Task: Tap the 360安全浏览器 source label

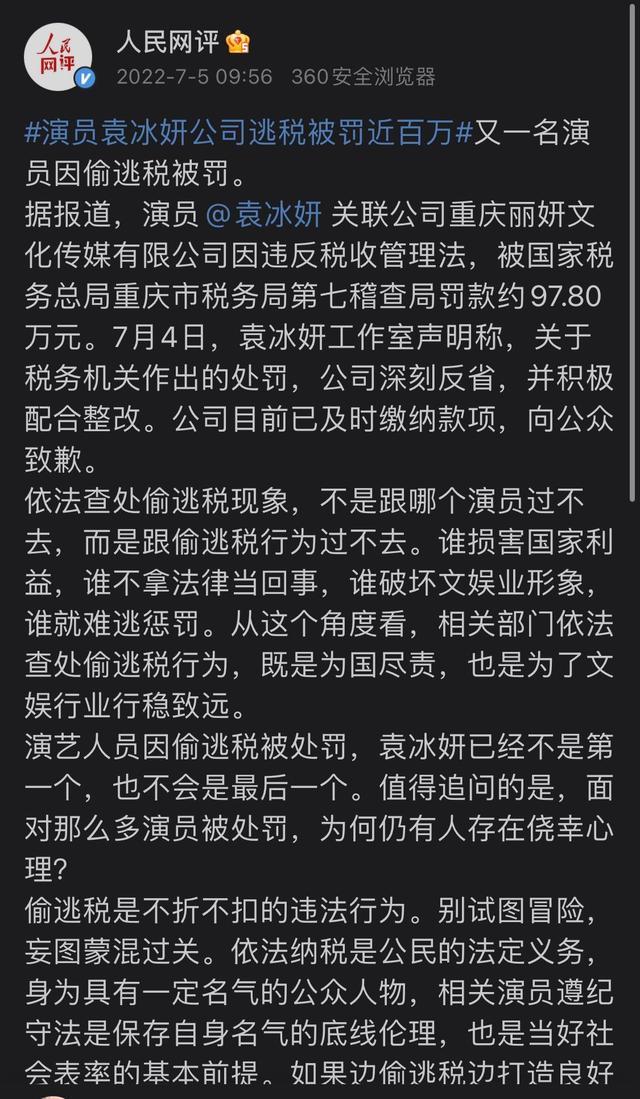Action: [x=363, y=77]
